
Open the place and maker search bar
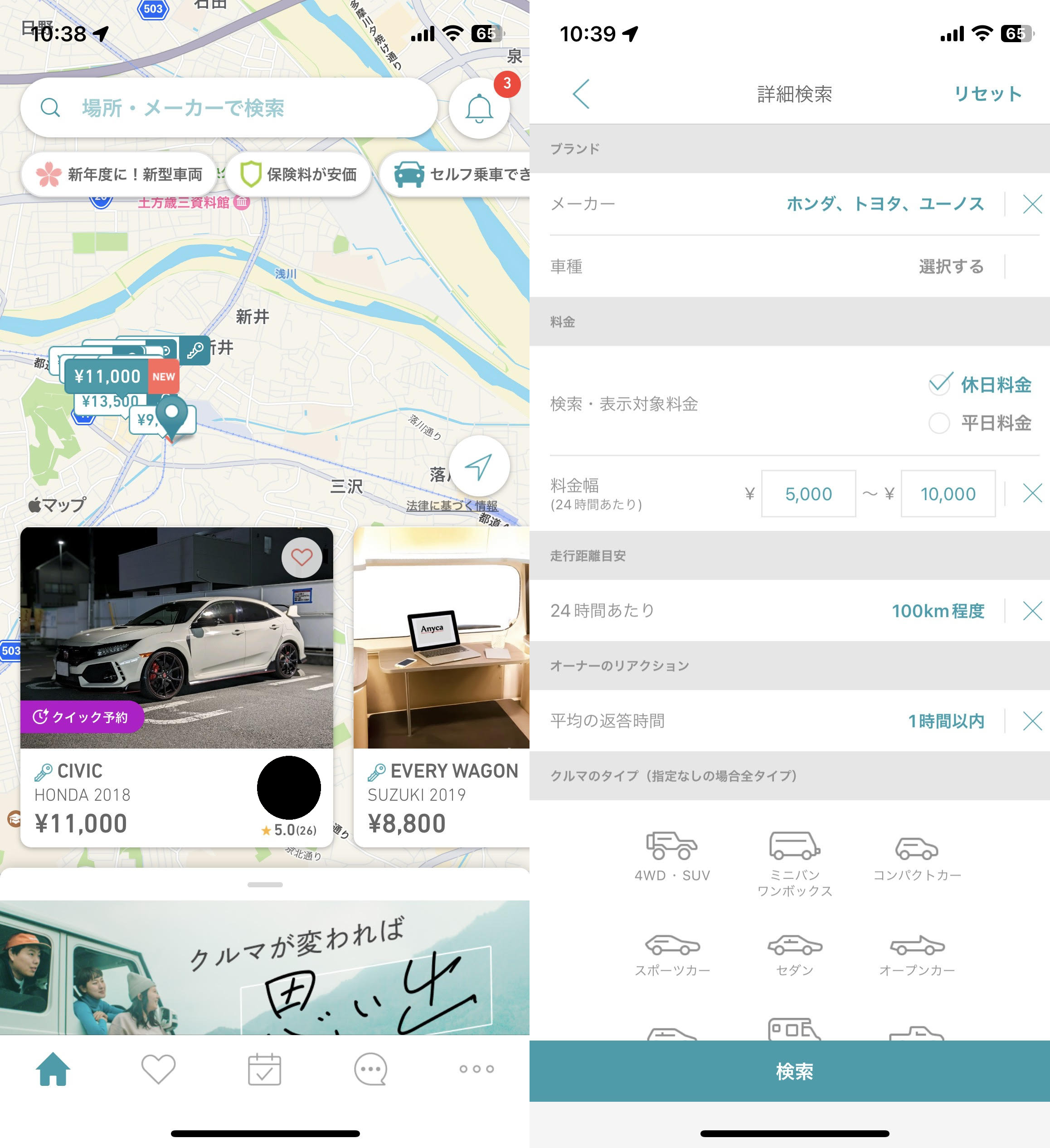point(228,107)
